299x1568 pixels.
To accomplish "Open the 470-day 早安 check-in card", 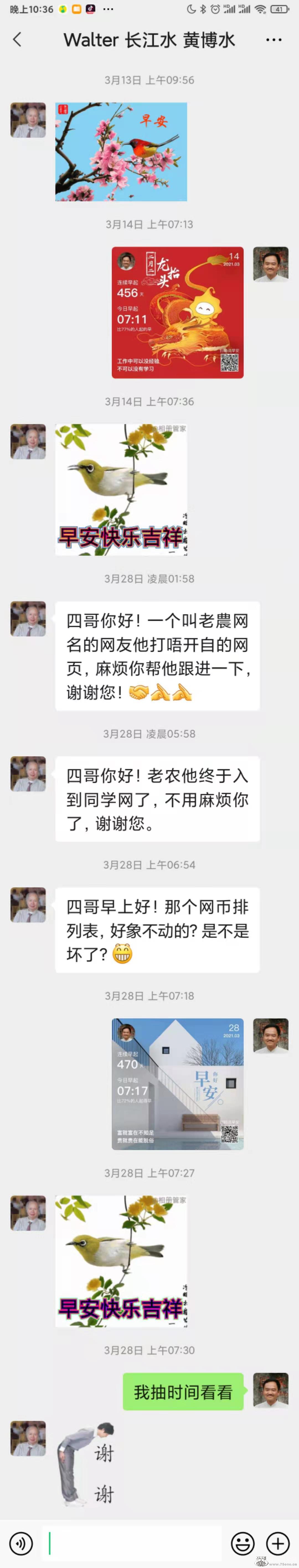I will tap(177, 1083).
